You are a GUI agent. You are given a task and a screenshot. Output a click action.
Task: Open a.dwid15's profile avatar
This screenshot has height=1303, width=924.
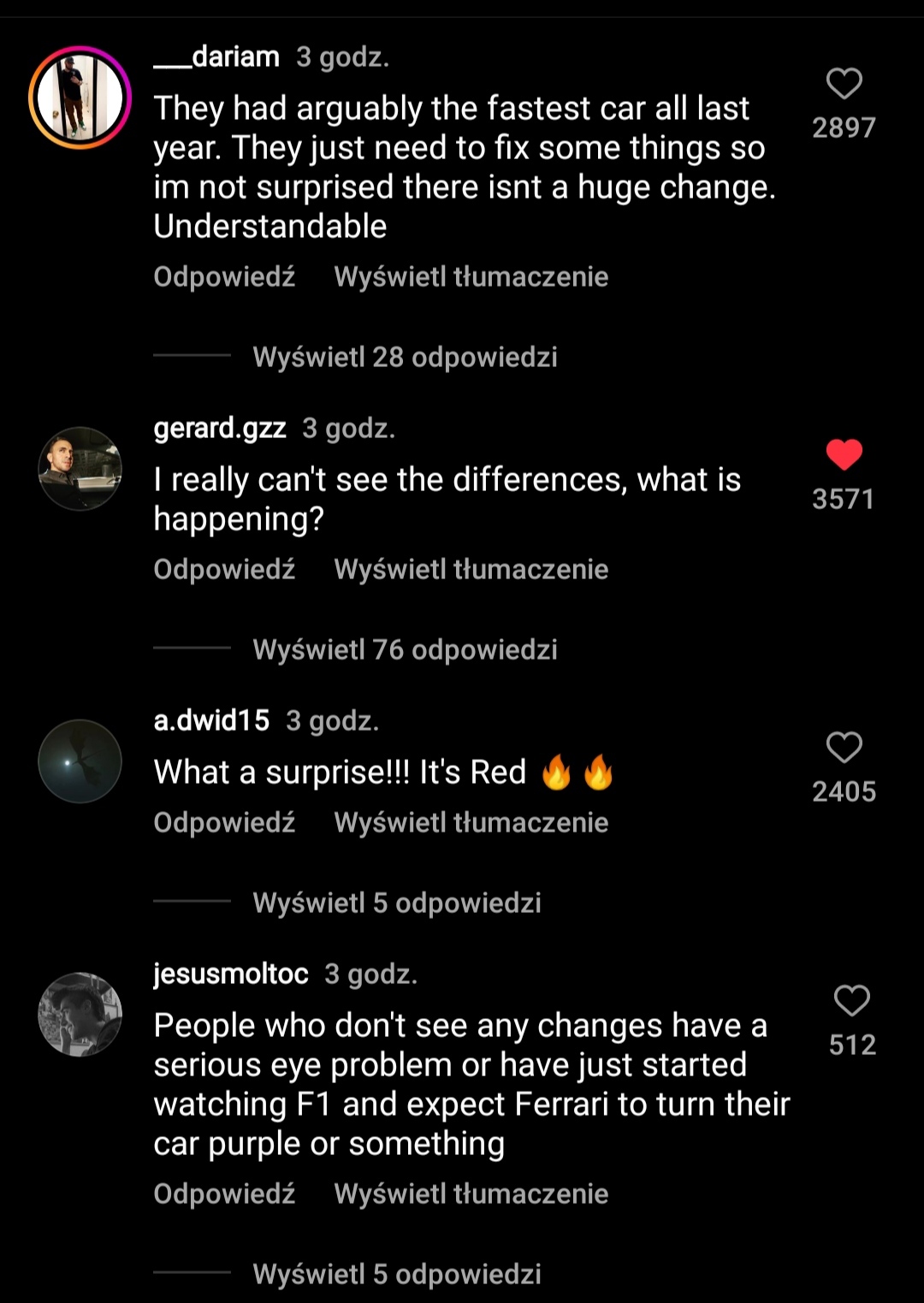[80, 761]
